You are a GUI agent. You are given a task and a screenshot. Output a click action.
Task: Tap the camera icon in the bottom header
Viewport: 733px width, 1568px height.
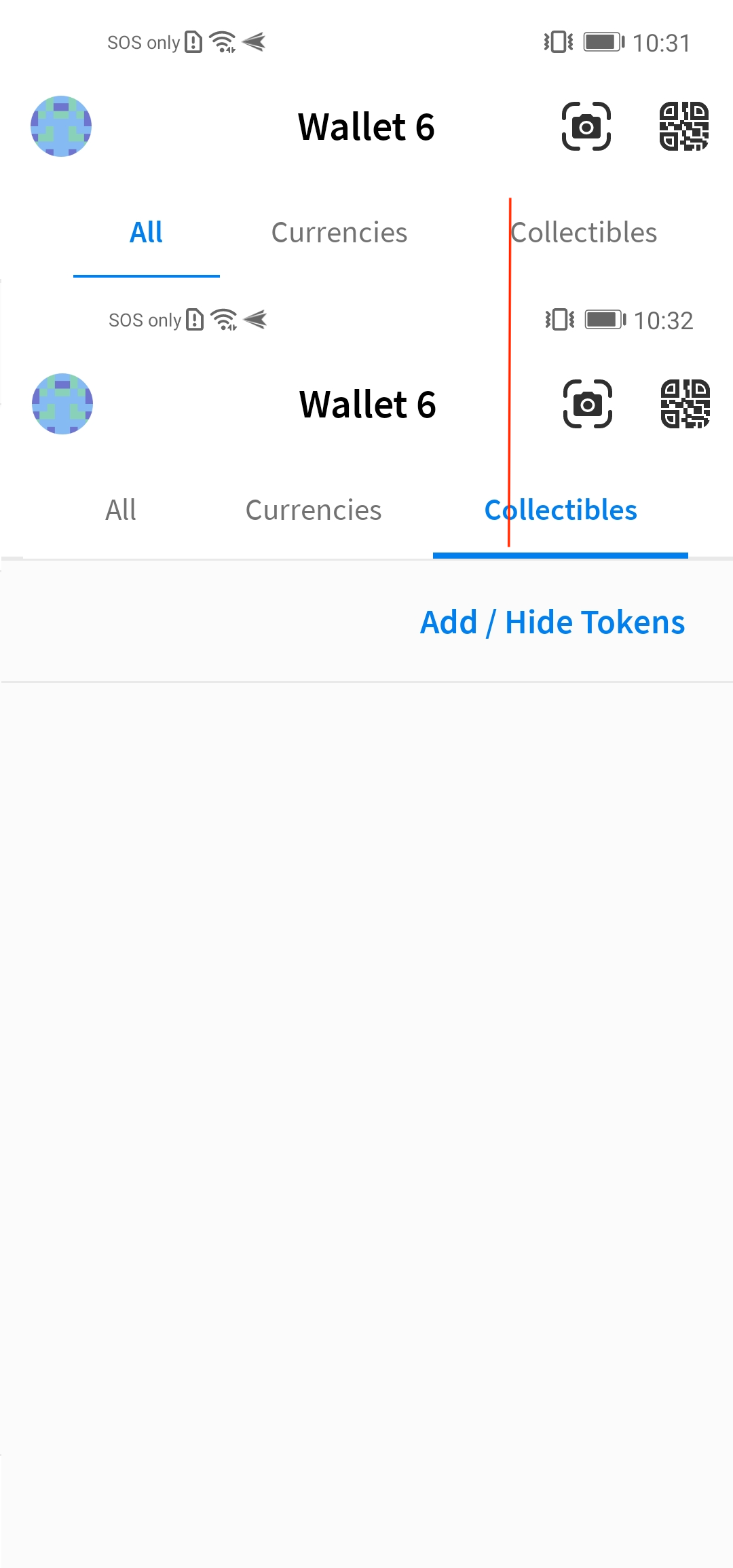click(x=588, y=405)
